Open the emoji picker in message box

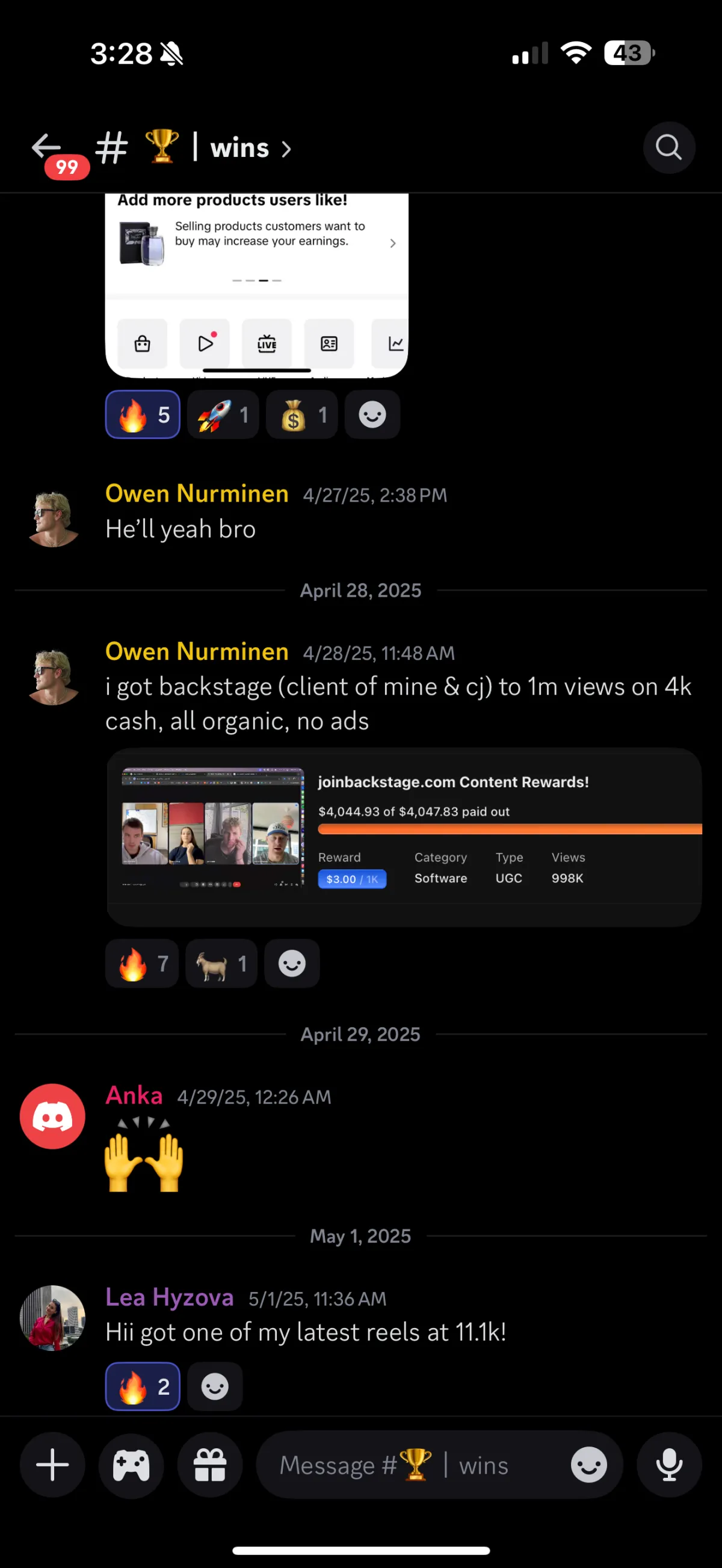point(588,1465)
